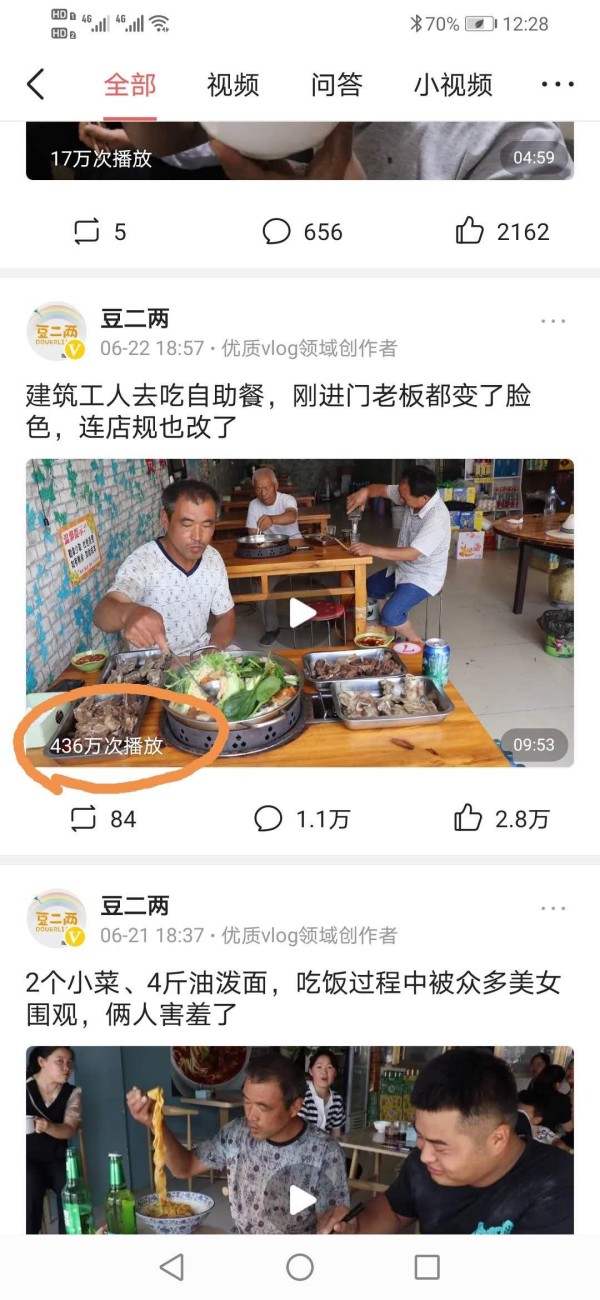
Task: Open the top bar three-dot menu
Action: (557, 85)
